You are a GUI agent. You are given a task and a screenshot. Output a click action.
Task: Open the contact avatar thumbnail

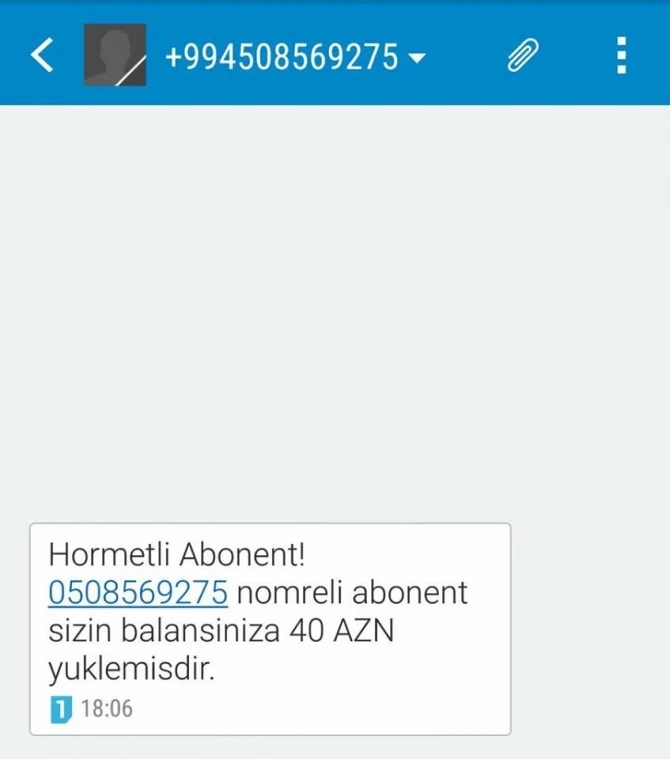tap(115, 56)
